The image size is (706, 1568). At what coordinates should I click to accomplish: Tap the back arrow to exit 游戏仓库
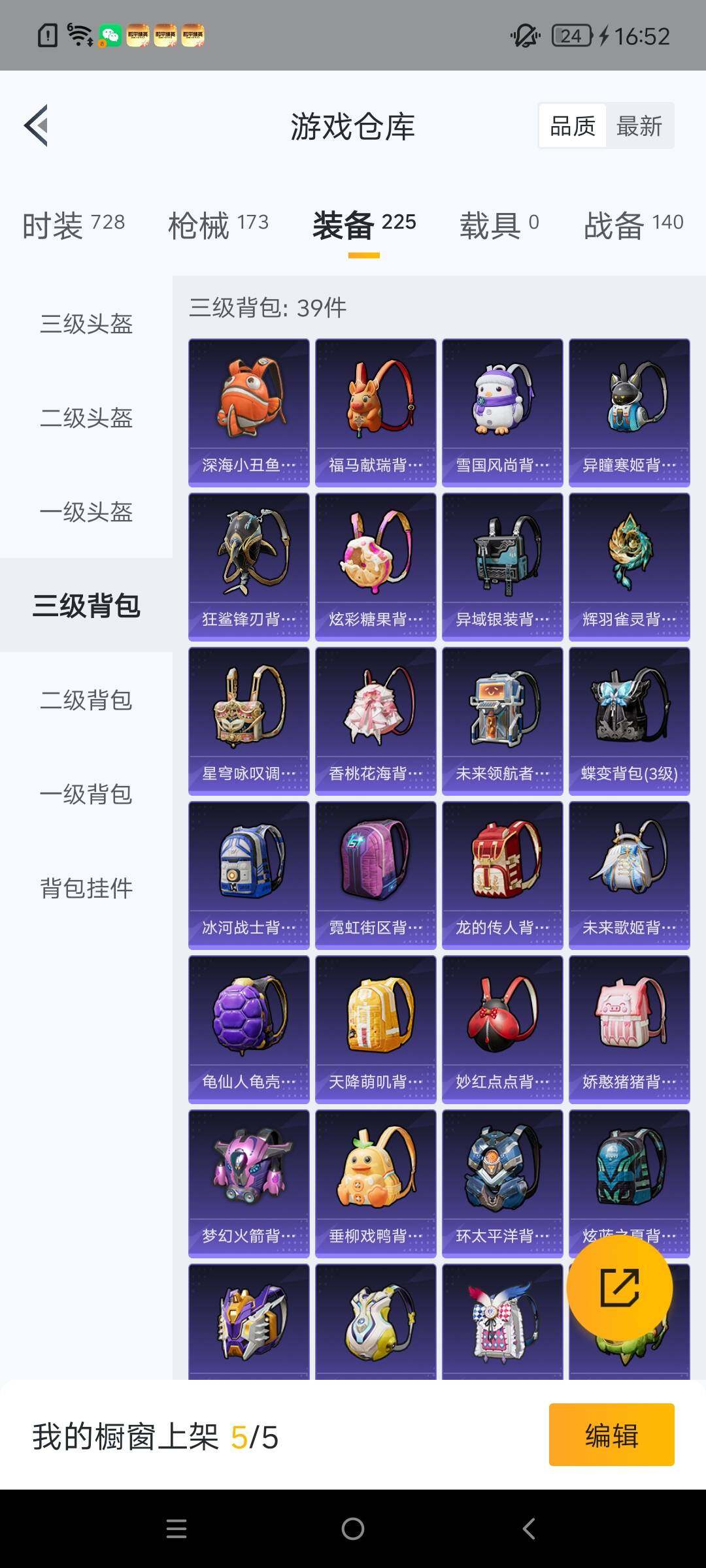pyautogui.click(x=37, y=126)
